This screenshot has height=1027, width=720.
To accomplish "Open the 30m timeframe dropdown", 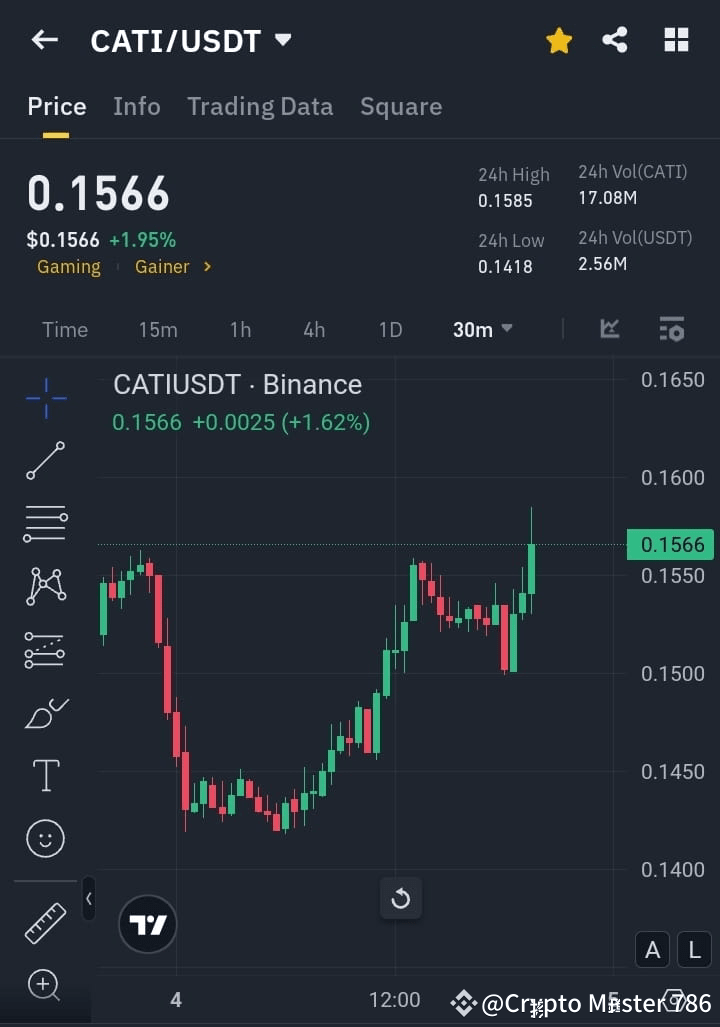I will (x=482, y=329).
